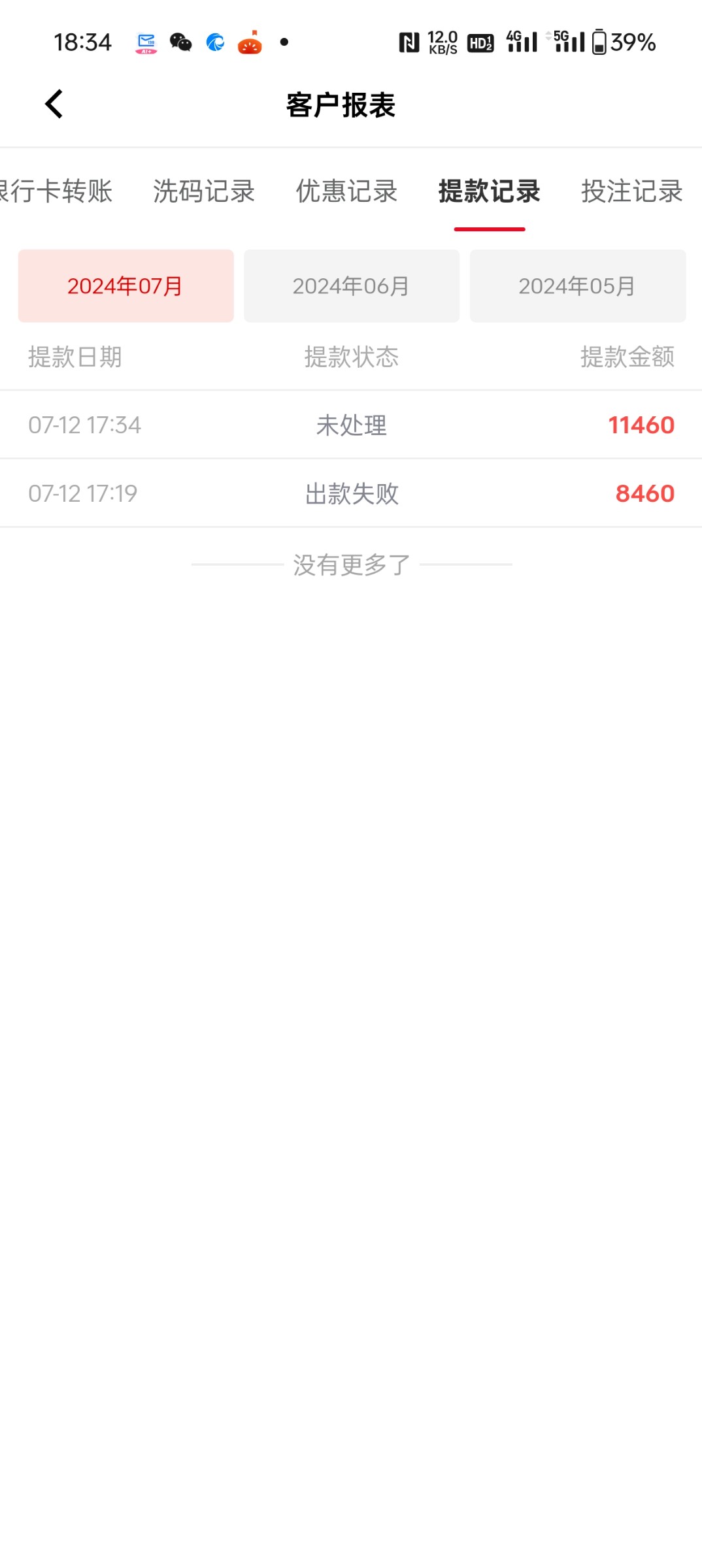Select the 提款记录 tab

pyautogui.click(x=489, y=191)
